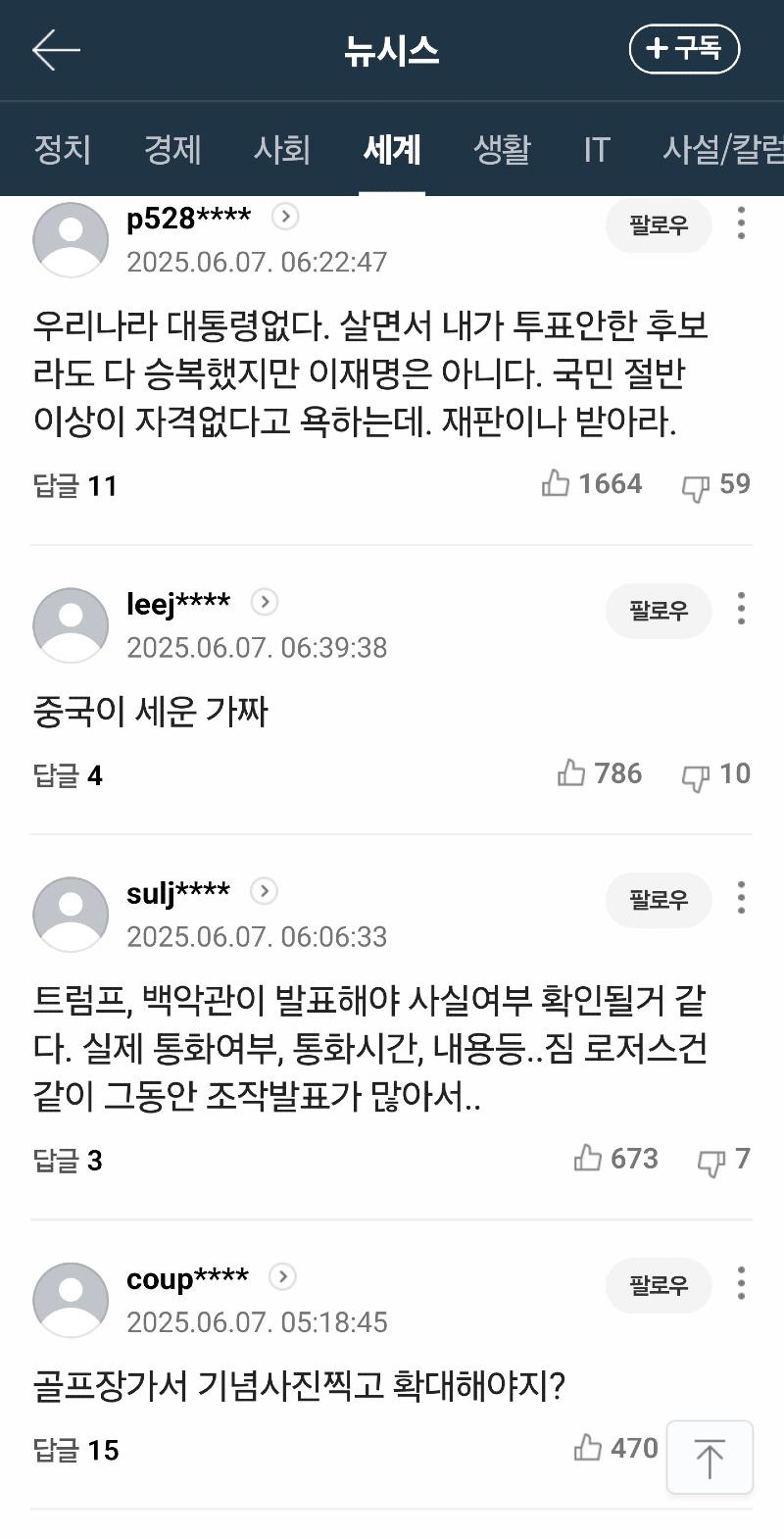Expand sulj**** profile chevron arrow
Screen dimensions: 784x1539
(264, 892)
